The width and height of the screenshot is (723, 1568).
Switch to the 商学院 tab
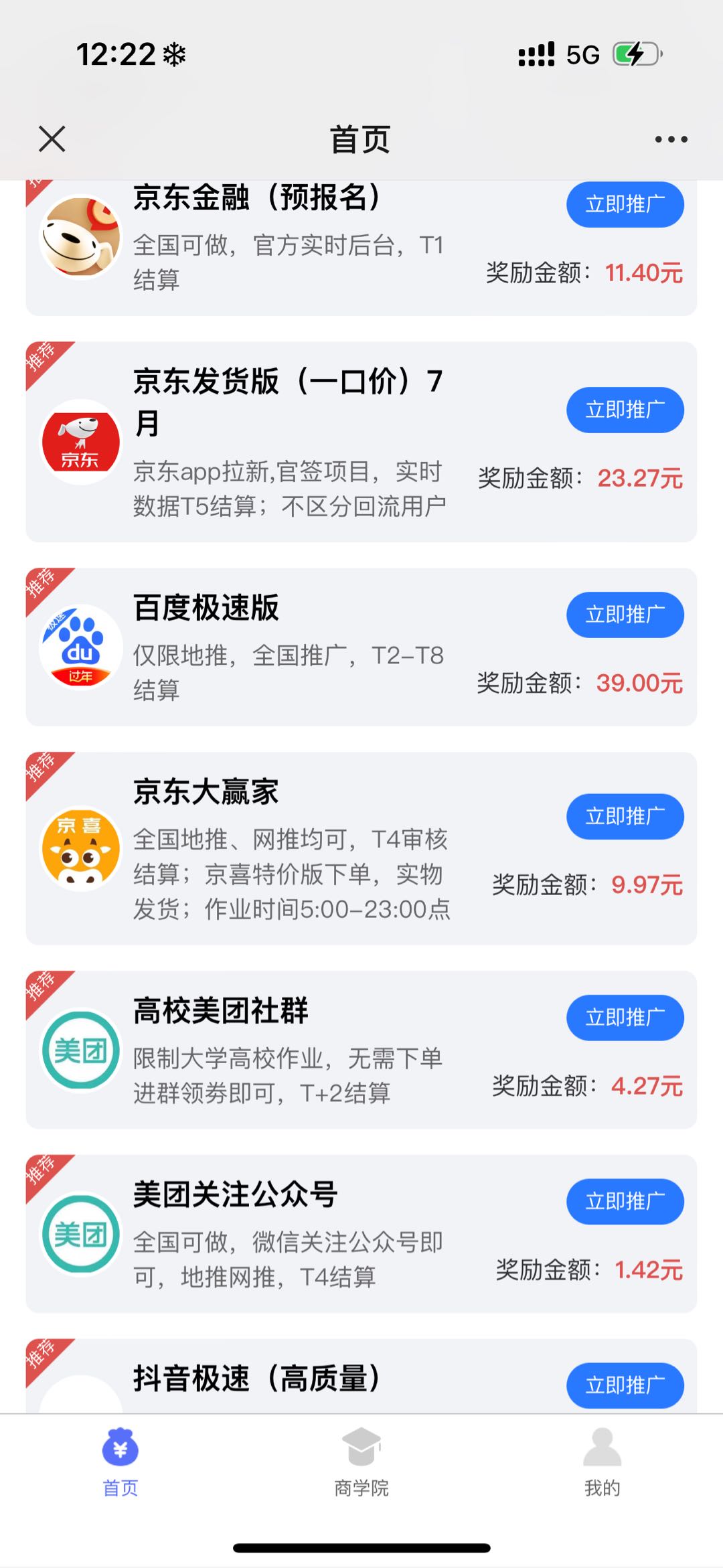(x=361, y=1462)
